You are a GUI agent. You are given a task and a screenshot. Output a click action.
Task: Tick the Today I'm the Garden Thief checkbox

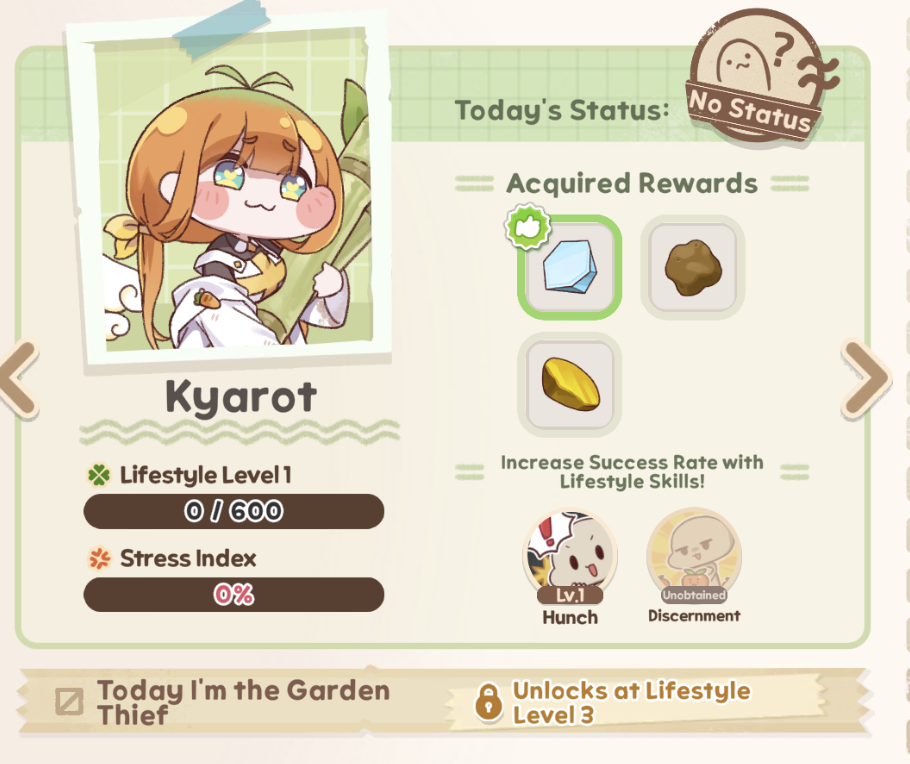click(69, 701)
